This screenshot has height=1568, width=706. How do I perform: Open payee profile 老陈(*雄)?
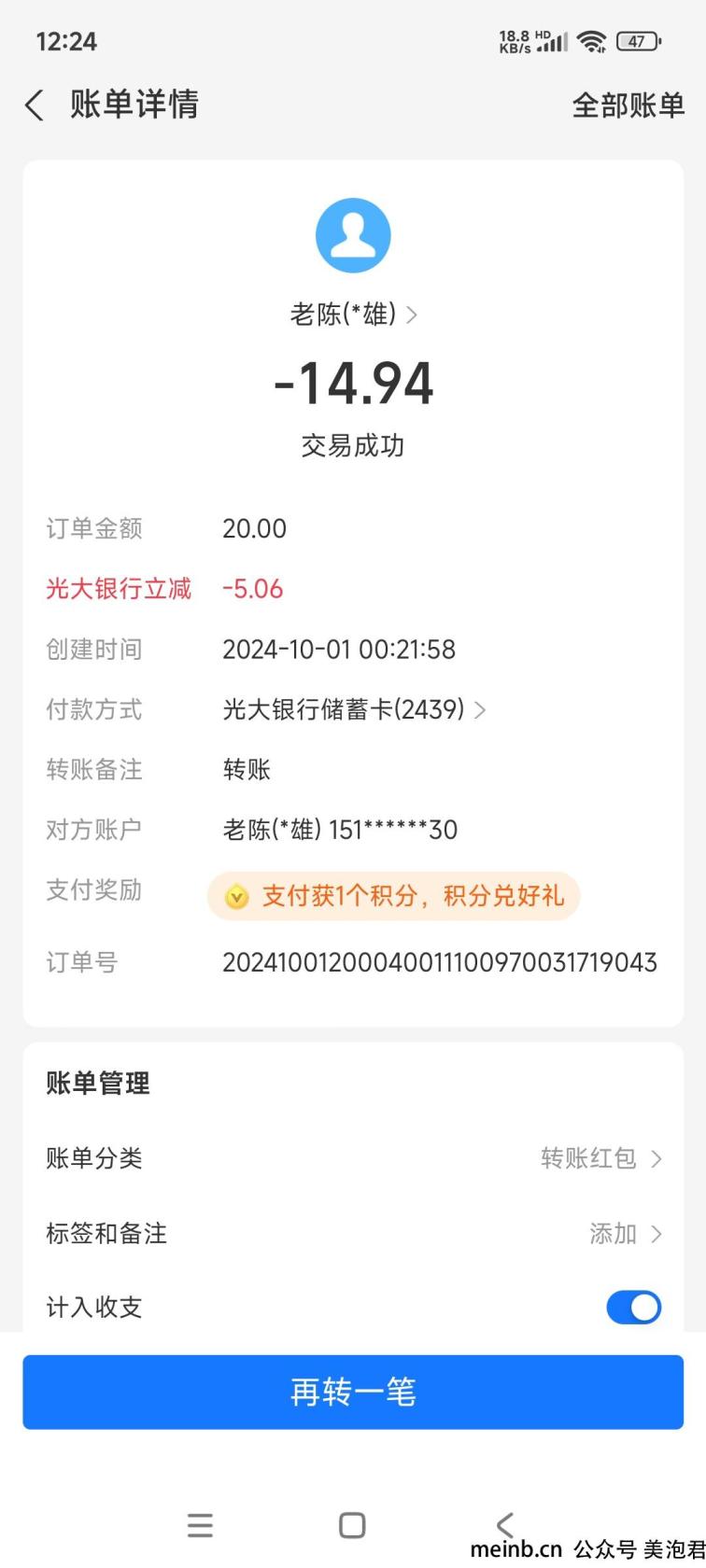click(353, 315)
